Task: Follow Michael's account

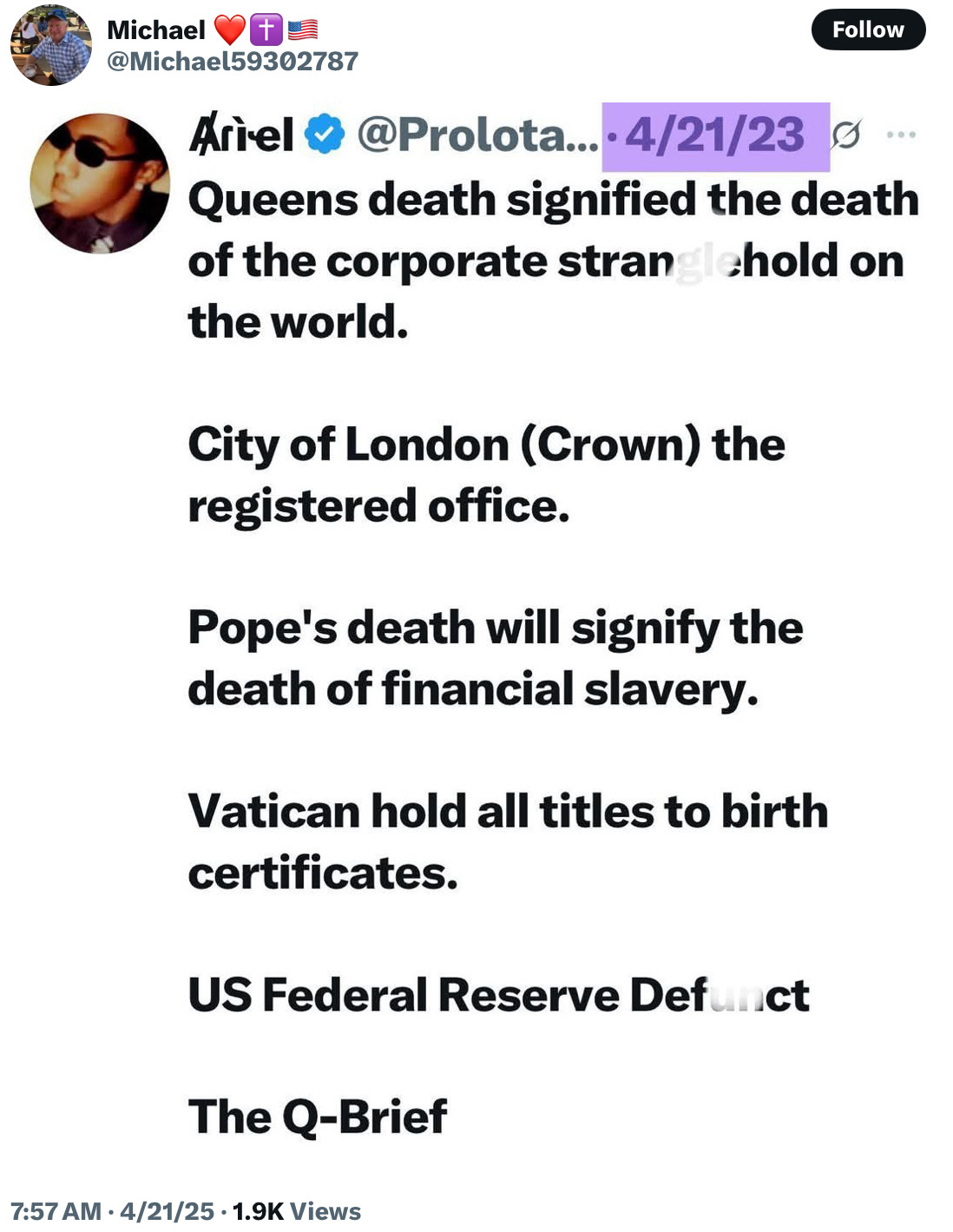Action: pyautogui.click(x=867, y=30)
